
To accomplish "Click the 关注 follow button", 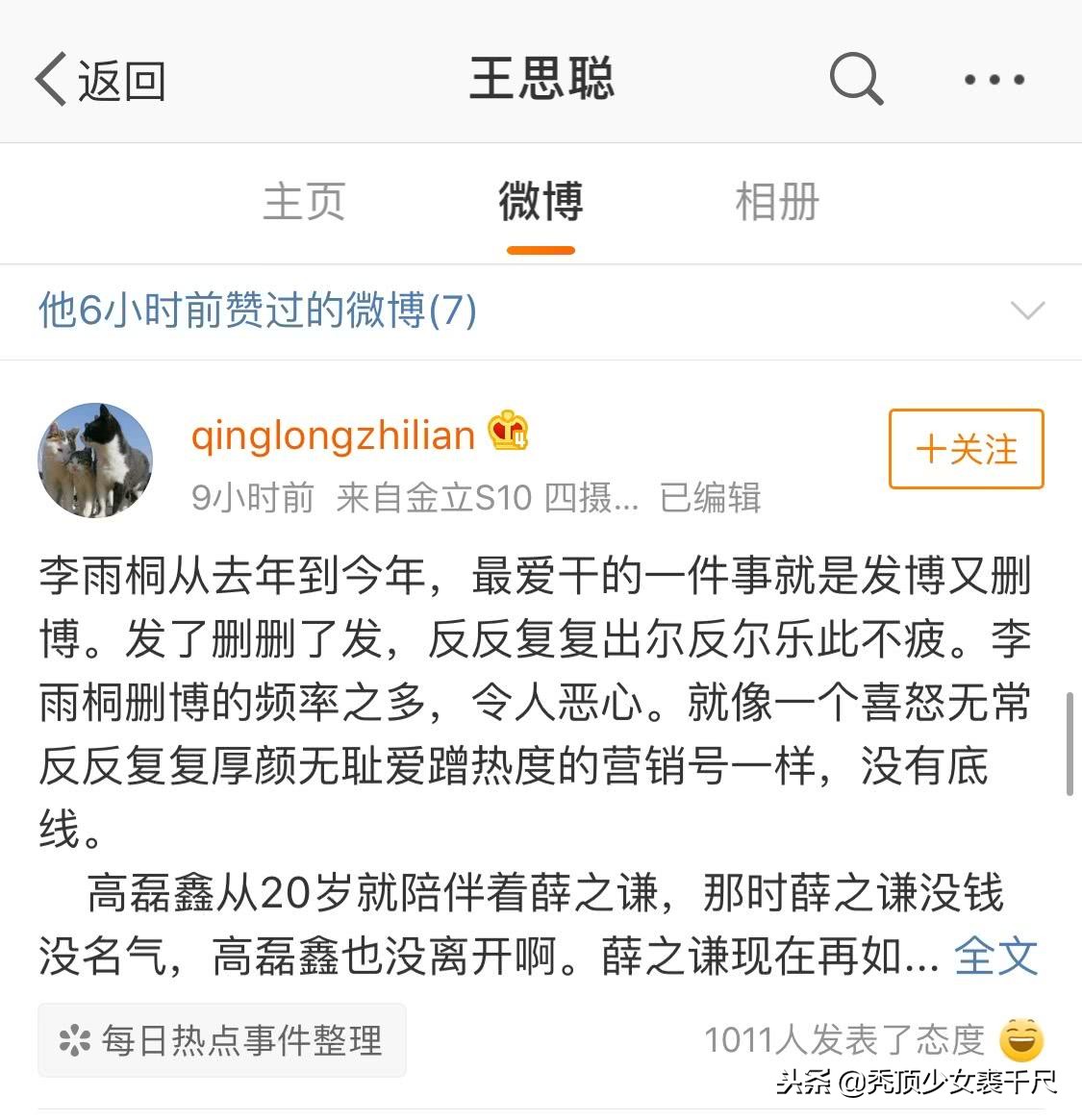I will (966, 450).
